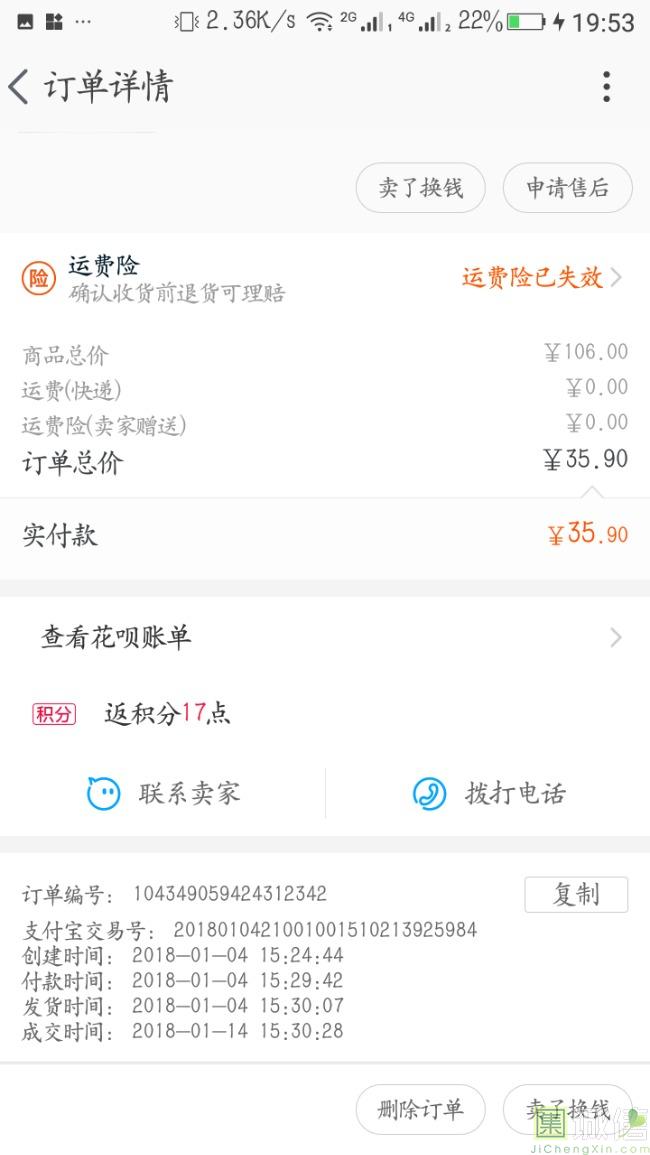The width and height of the screenshot is (650, 1155).
Task: Tap the bottom 卖了换钱 button
Action: [x=567, y=1109]
